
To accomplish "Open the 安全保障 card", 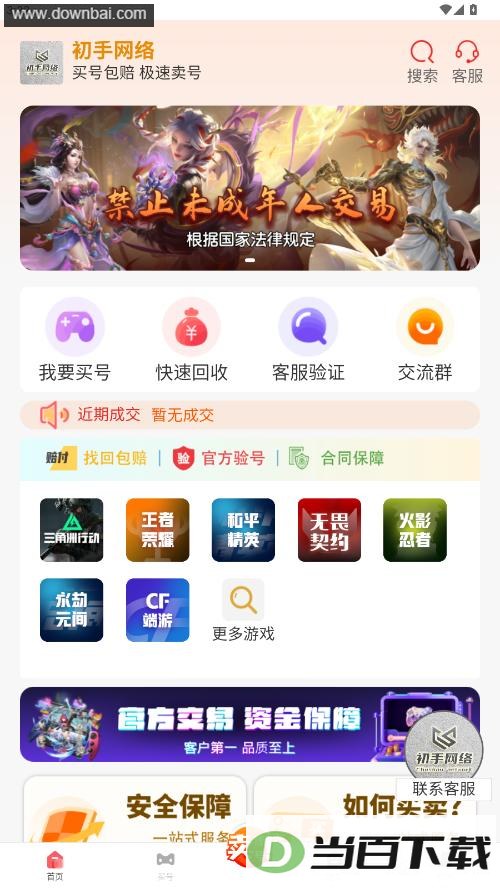I will (x=135, y=810).
